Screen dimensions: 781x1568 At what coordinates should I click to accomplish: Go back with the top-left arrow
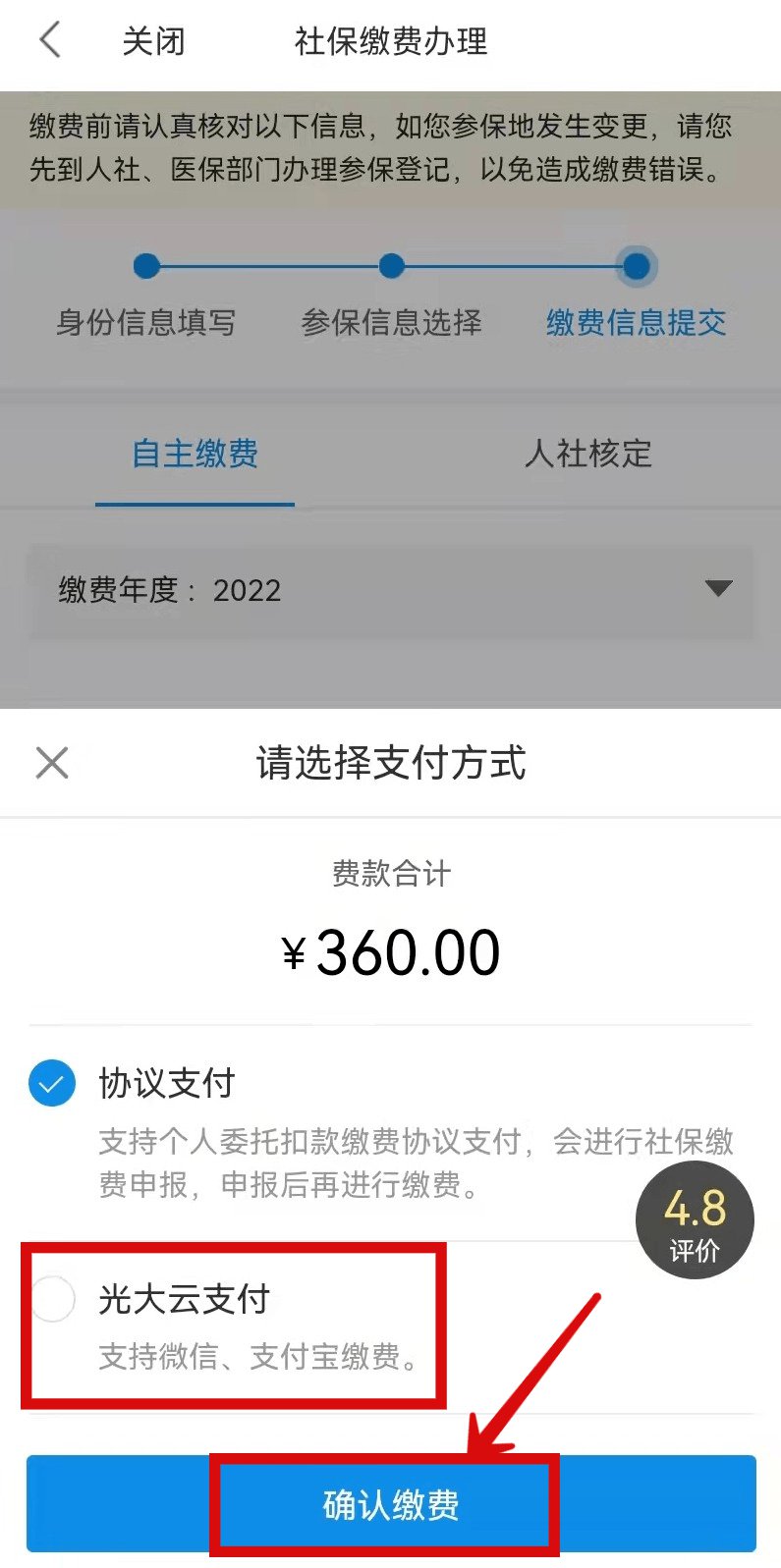tap(50, 41)
